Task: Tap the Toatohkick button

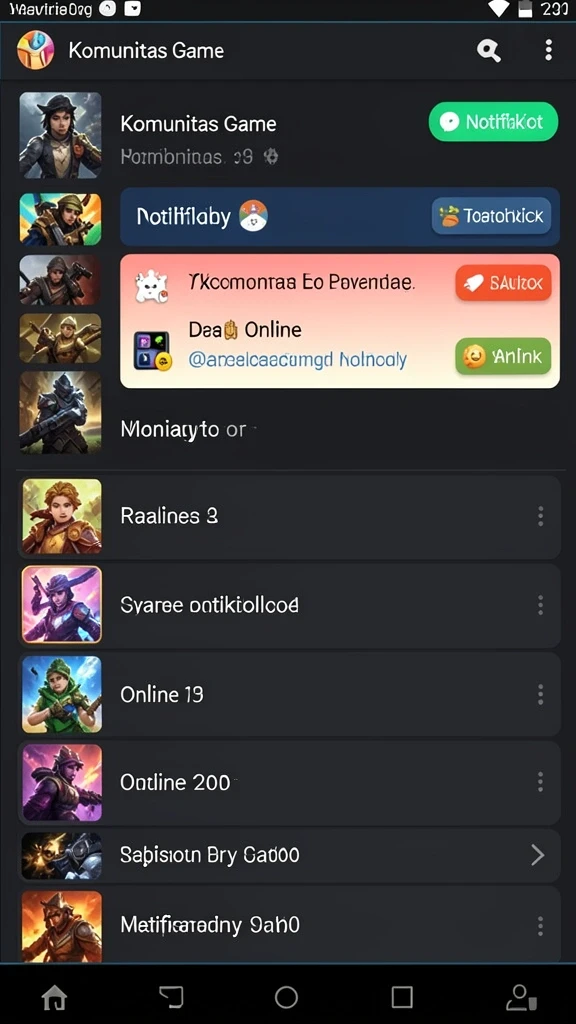Action: coord(491,216)
